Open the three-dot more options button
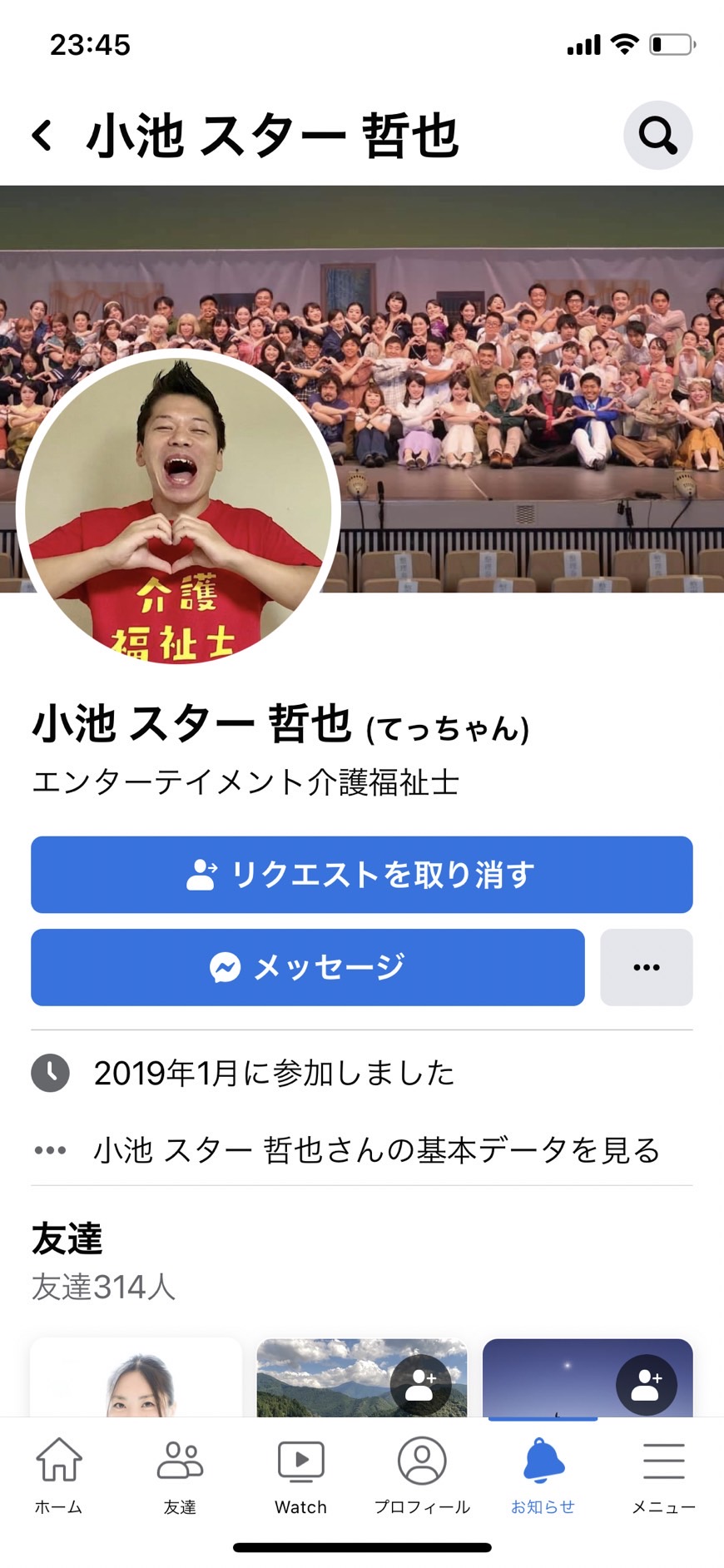 [647, 967]
